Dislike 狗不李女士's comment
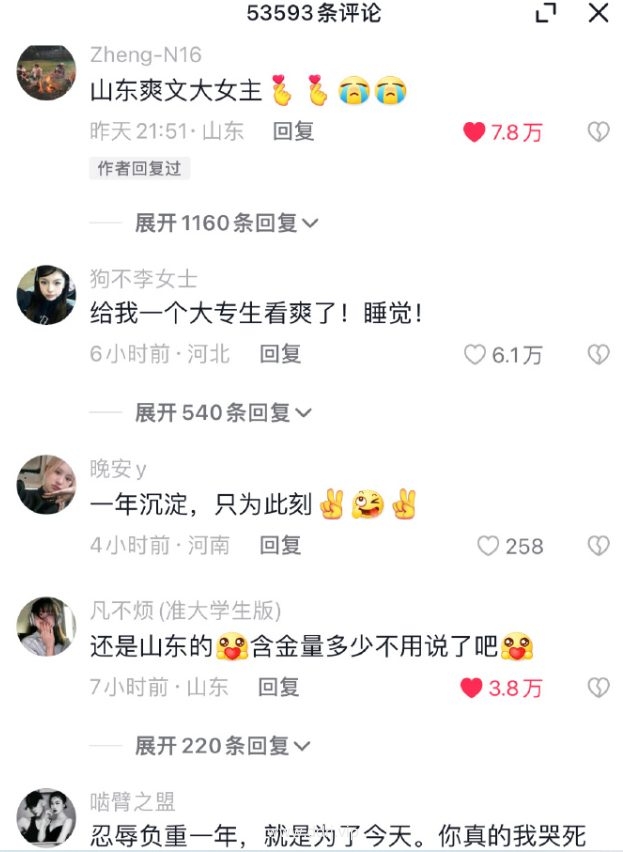This screenshot has width=623, height=852. (598, 354)
